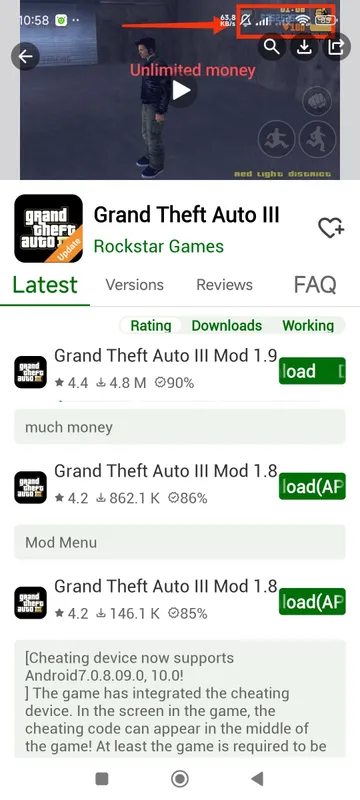The image size is (360, 800).
Task: Download the Mod 1.8 with 862.1 K downloads
Action: point(312,487)
